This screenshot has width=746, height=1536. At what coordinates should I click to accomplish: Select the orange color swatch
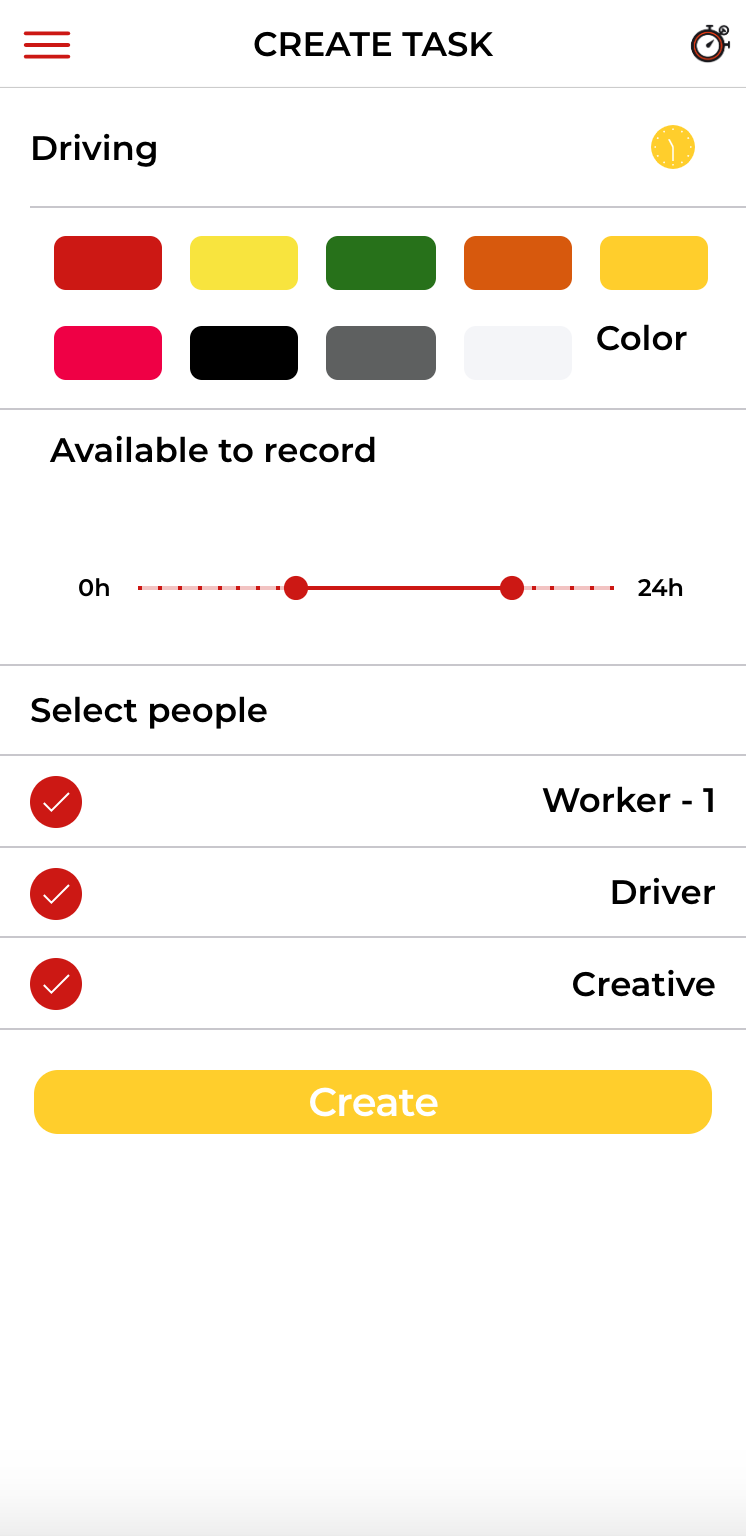518,263
